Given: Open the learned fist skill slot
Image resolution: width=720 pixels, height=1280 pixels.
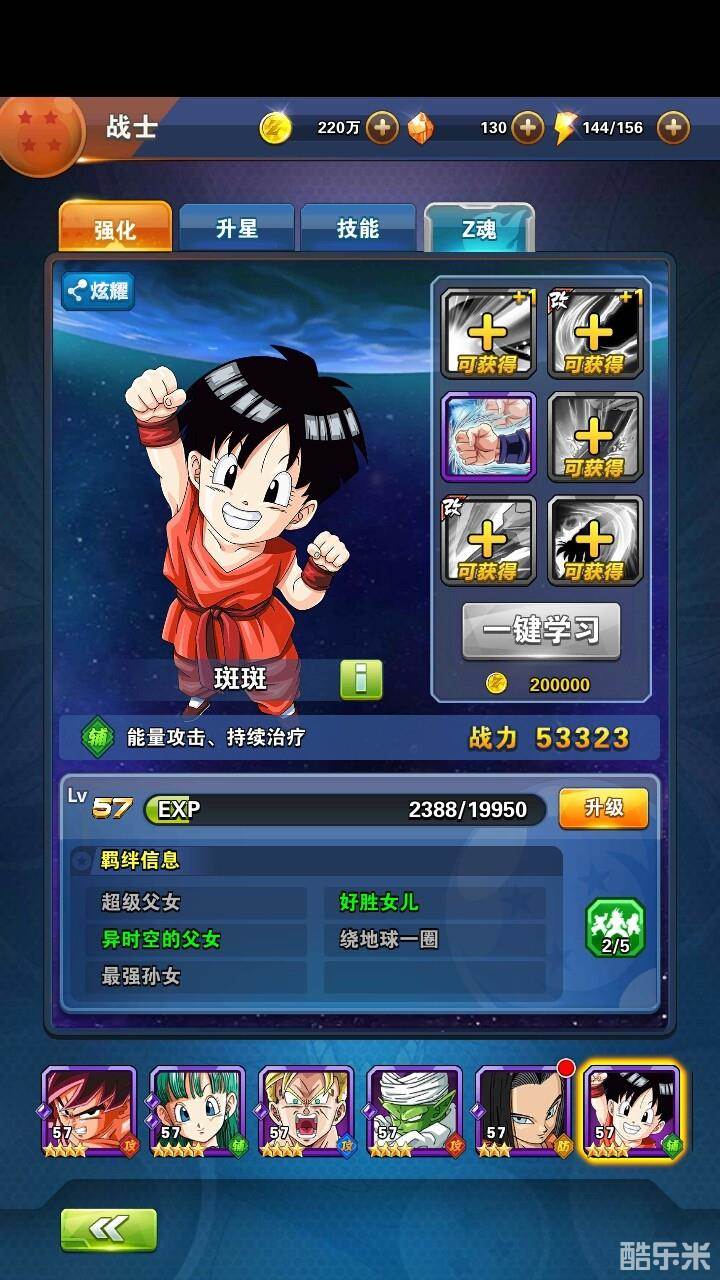Looking at the screenshot, I should tap(489, 437).
